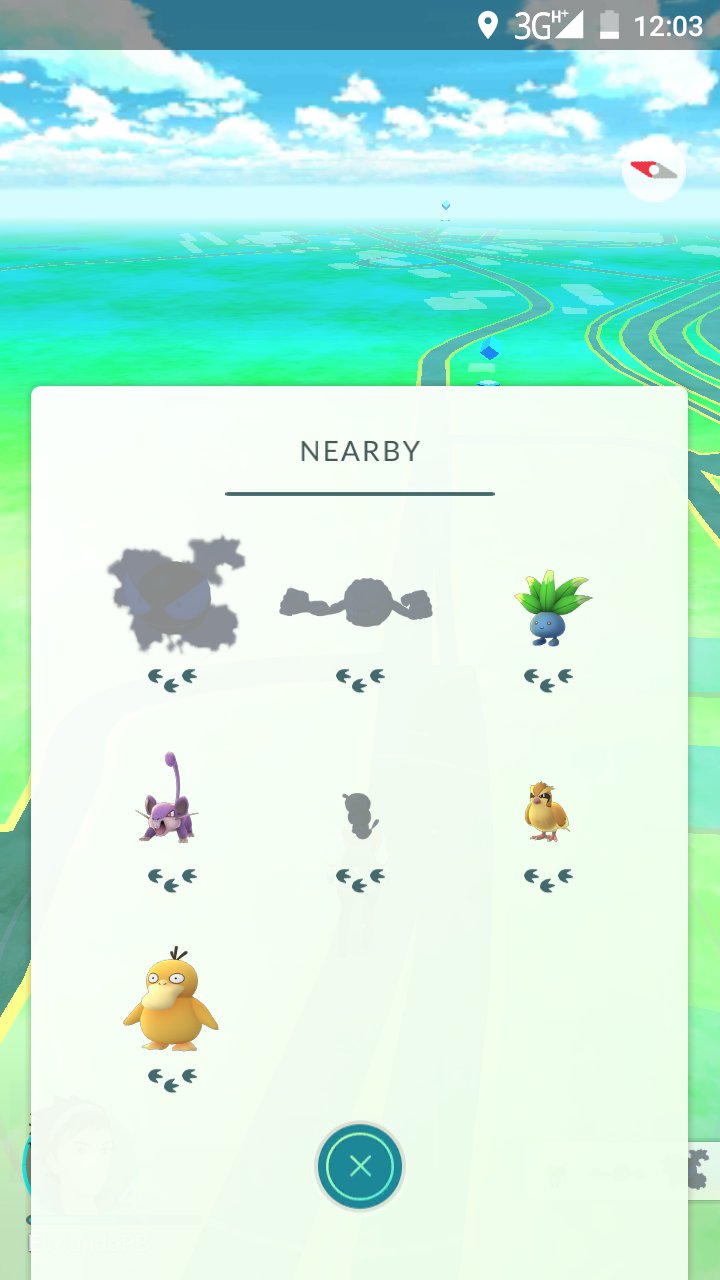Select the Pidgey in the Nearby list

pos(546,812)
